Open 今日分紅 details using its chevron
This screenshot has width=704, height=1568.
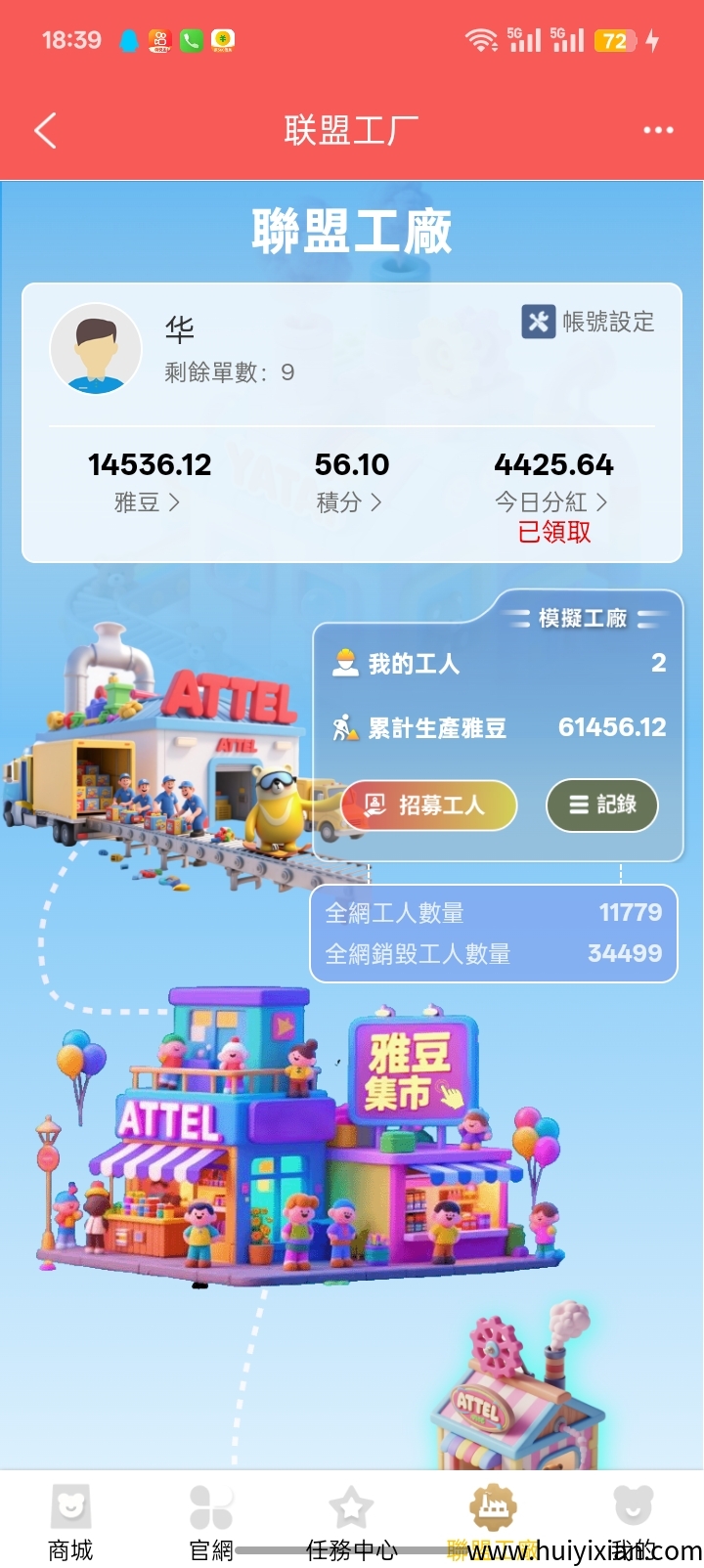click(x=603, y=502)
